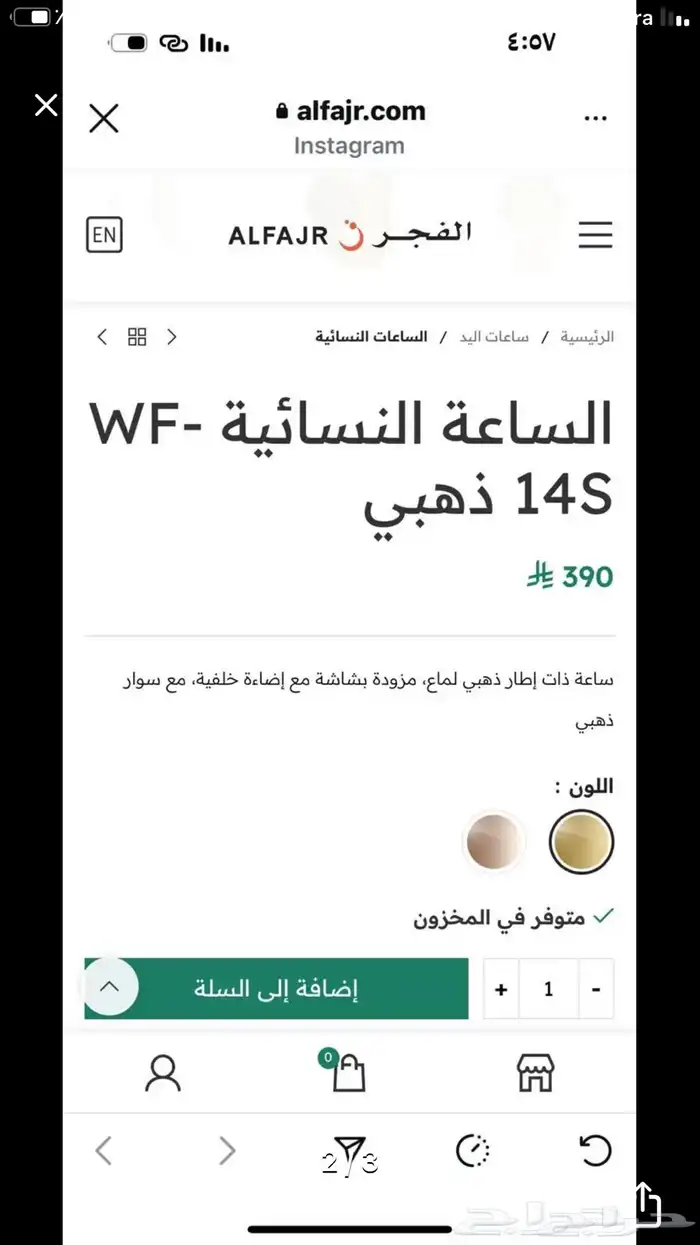The height and width of the screenshot is (1245, 700).
Task: Go back in browser history
Action: tap(103, 1151)
